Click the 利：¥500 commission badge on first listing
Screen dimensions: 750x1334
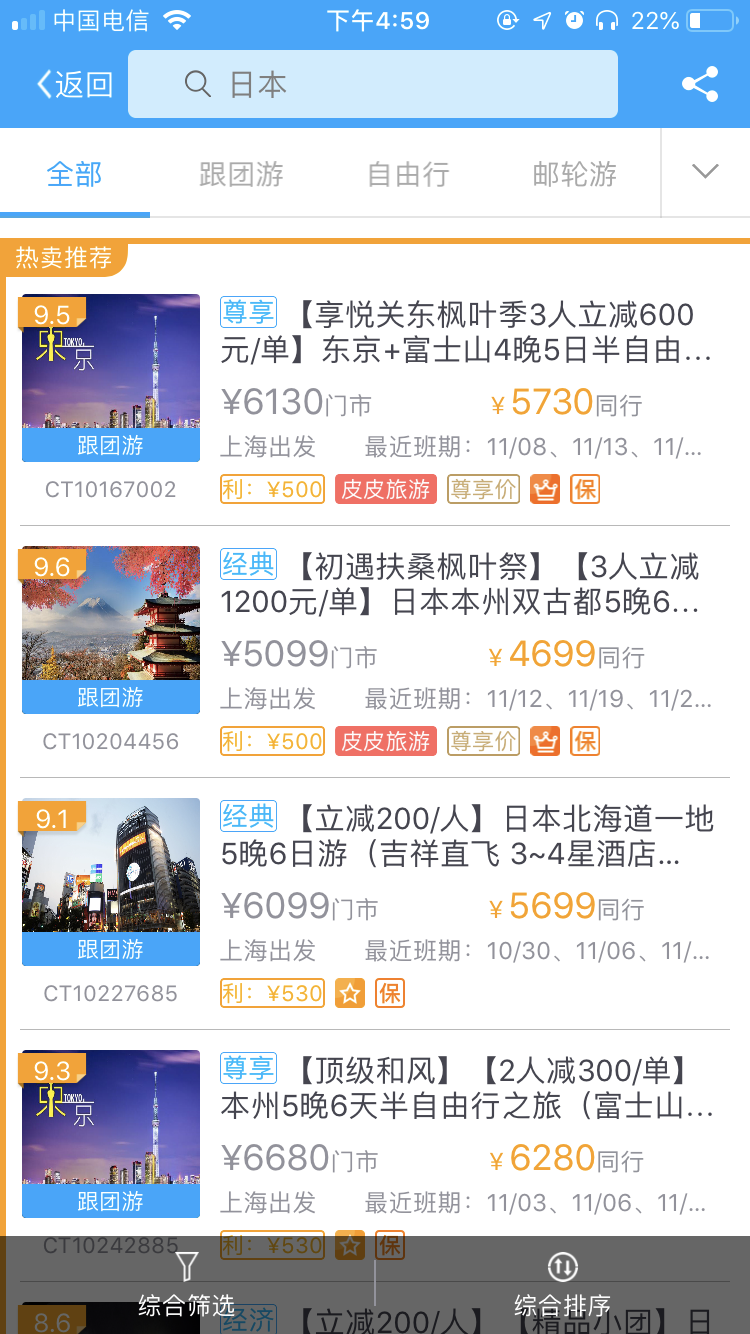click(272, 488)
